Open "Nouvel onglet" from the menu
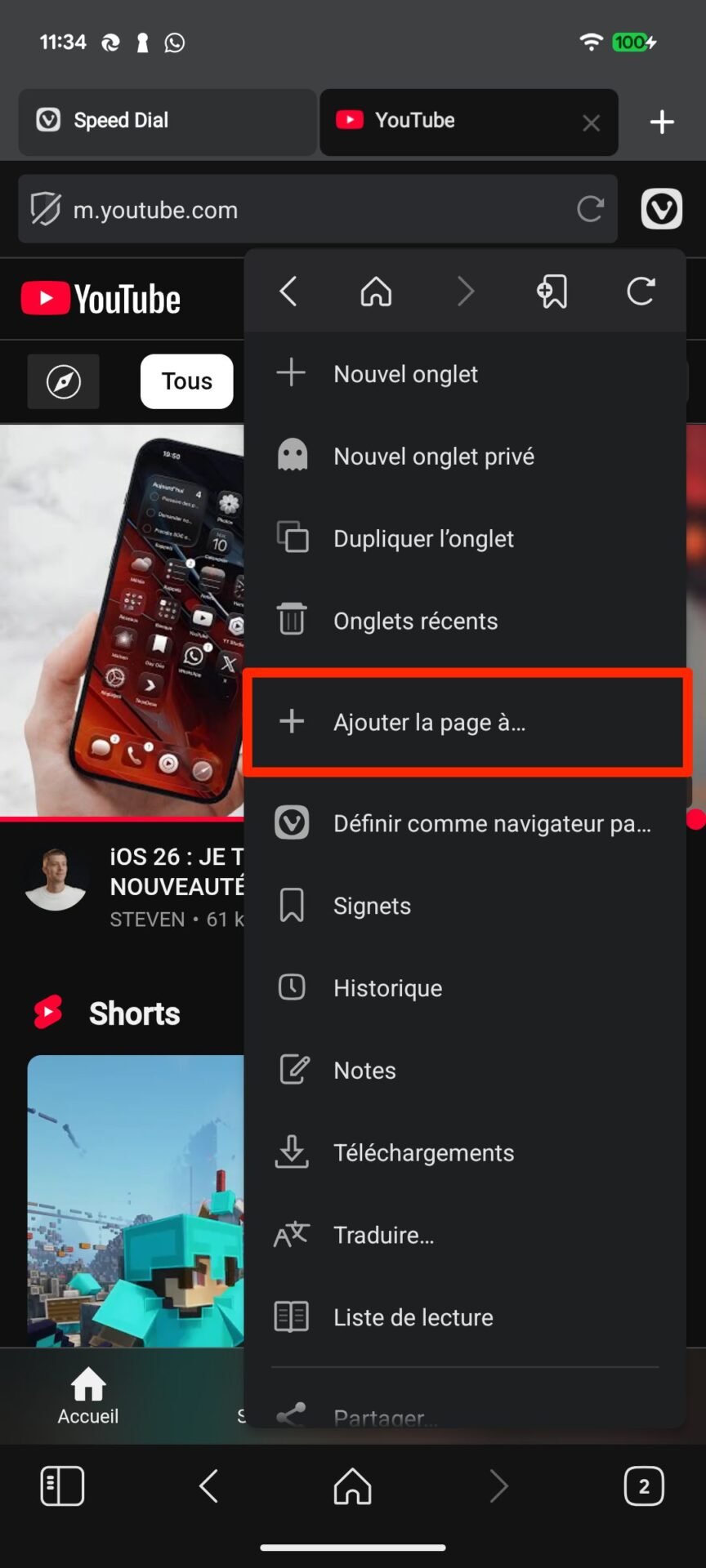Screen dimensions: 706x1568 coord(465,374)
